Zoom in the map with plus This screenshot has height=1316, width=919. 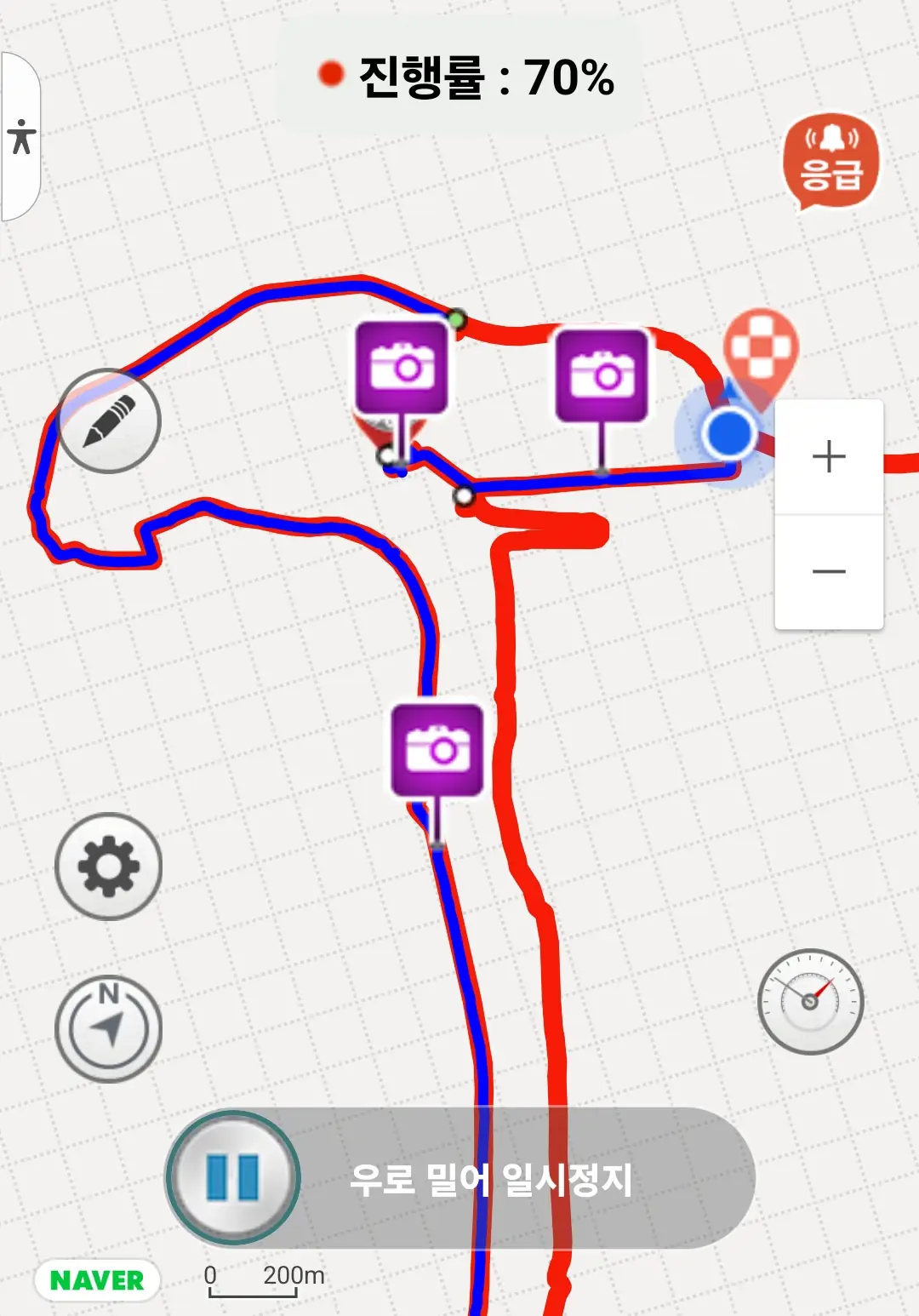click(829, 457)
